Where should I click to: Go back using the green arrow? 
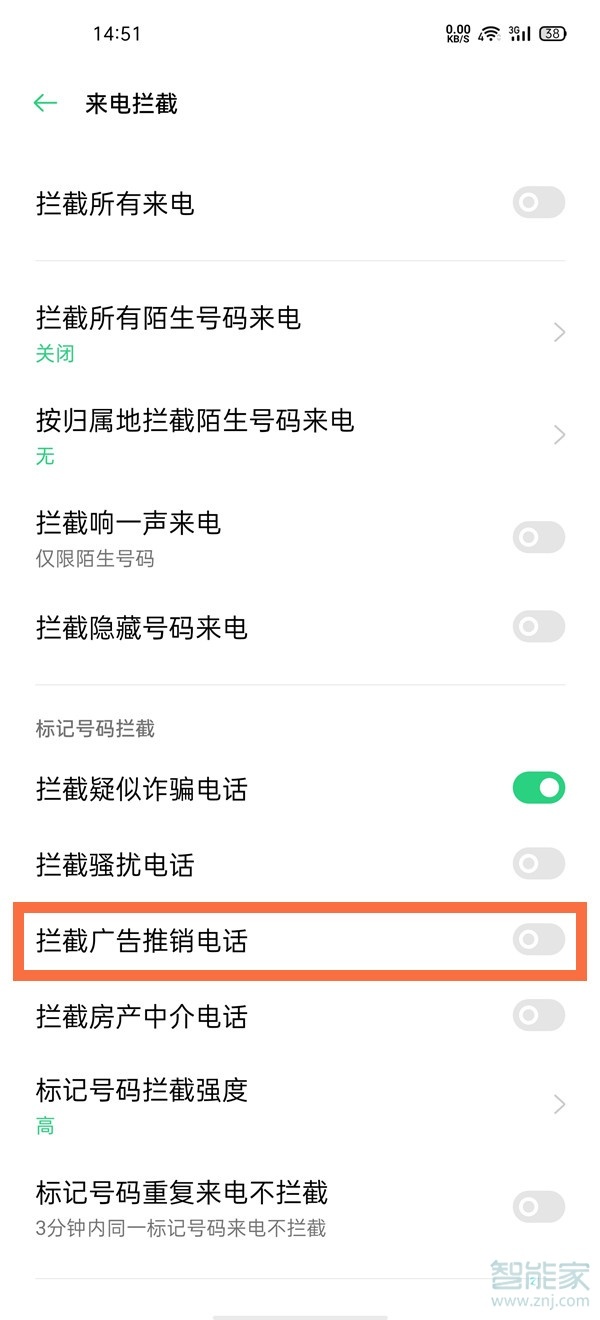tap(45, 103)
